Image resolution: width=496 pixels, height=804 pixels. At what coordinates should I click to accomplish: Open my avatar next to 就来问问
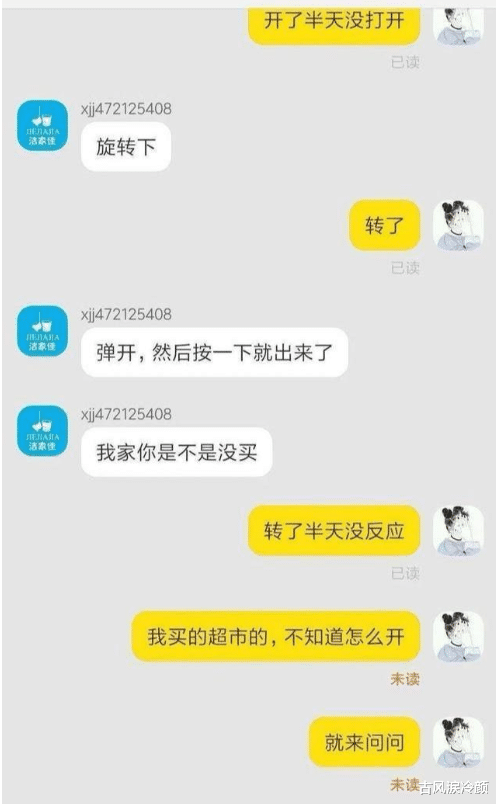coord(459,742)
